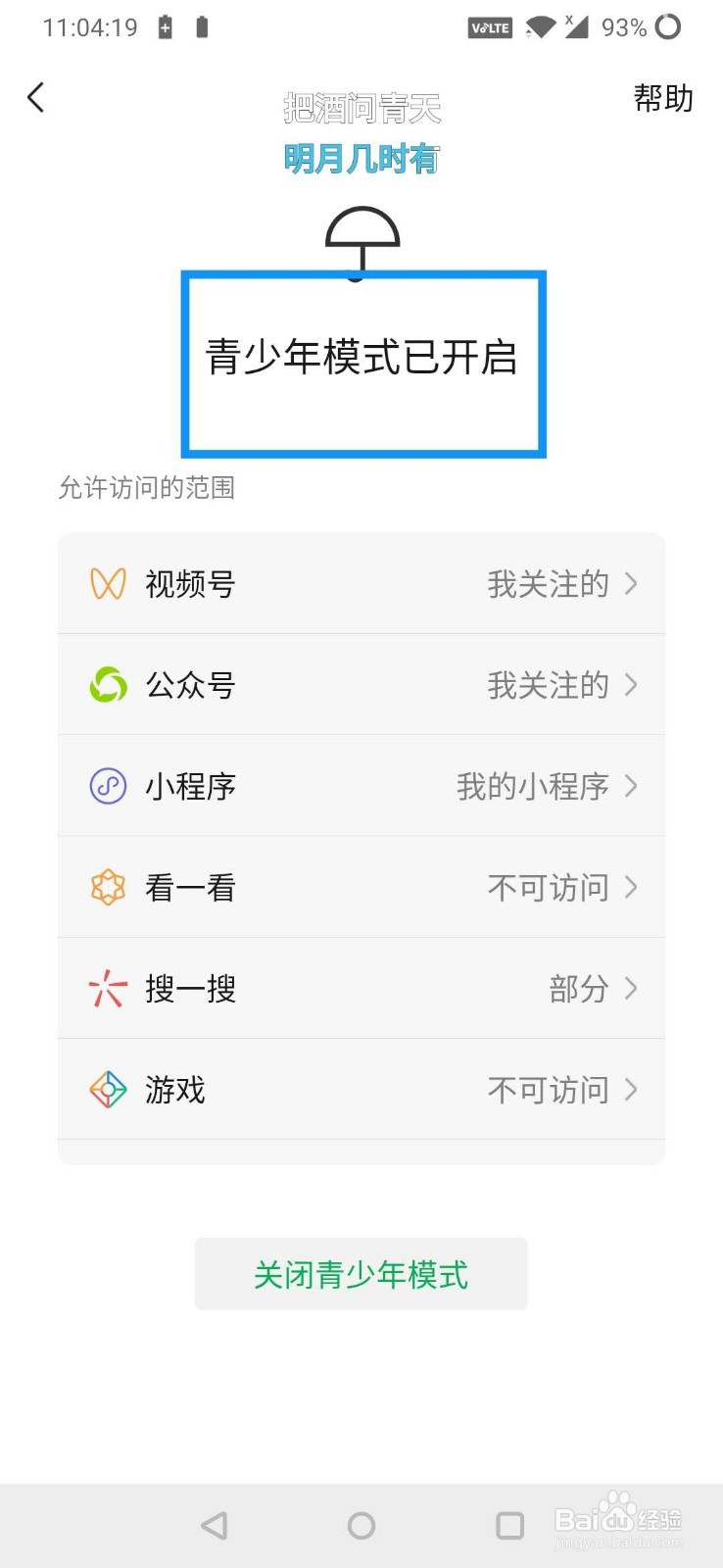Viewport: 723px width, 1568px height.
Task: Click the 帮助 help menu item
Action: coord(663,98)
